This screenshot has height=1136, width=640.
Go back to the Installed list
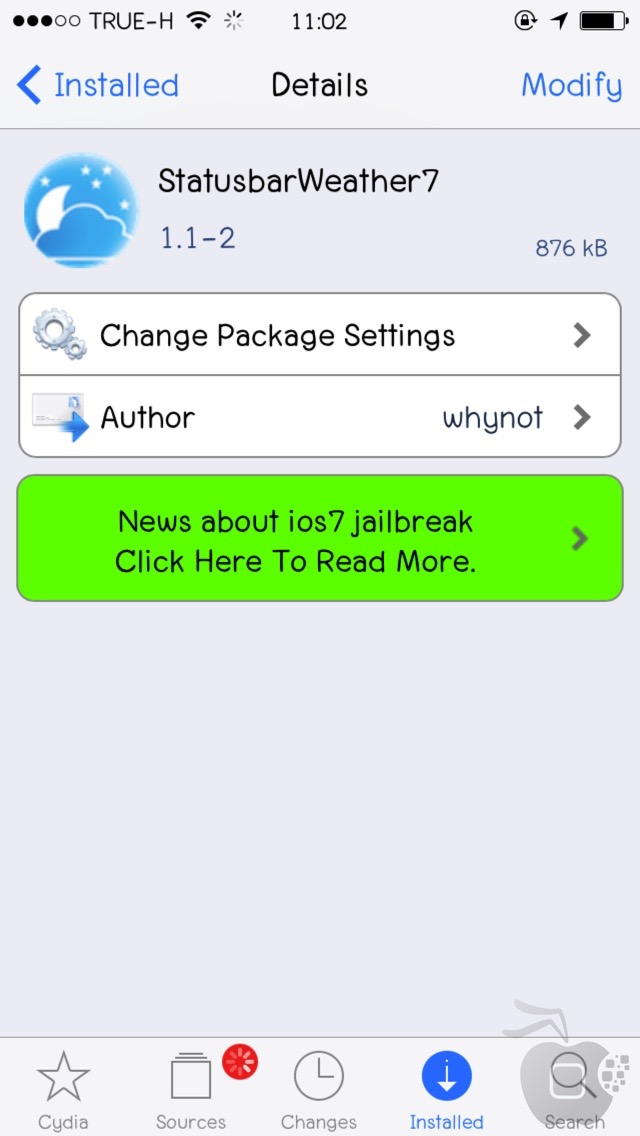point(98,85)
